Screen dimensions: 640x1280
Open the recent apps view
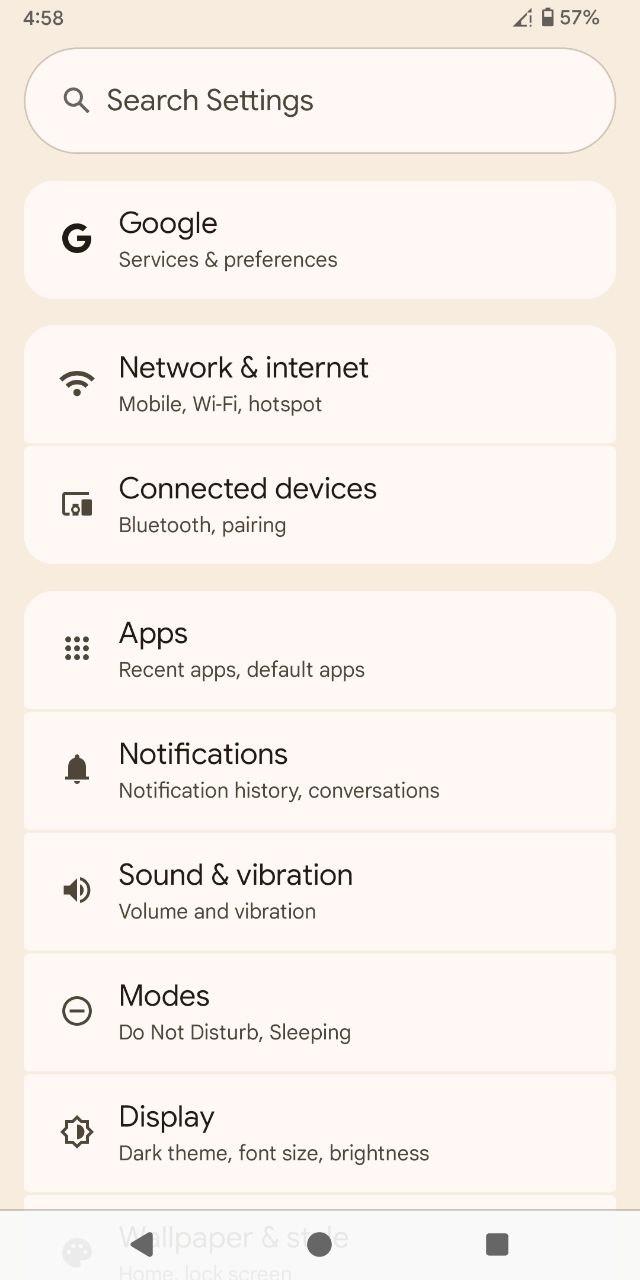[x=497, y=1244]
